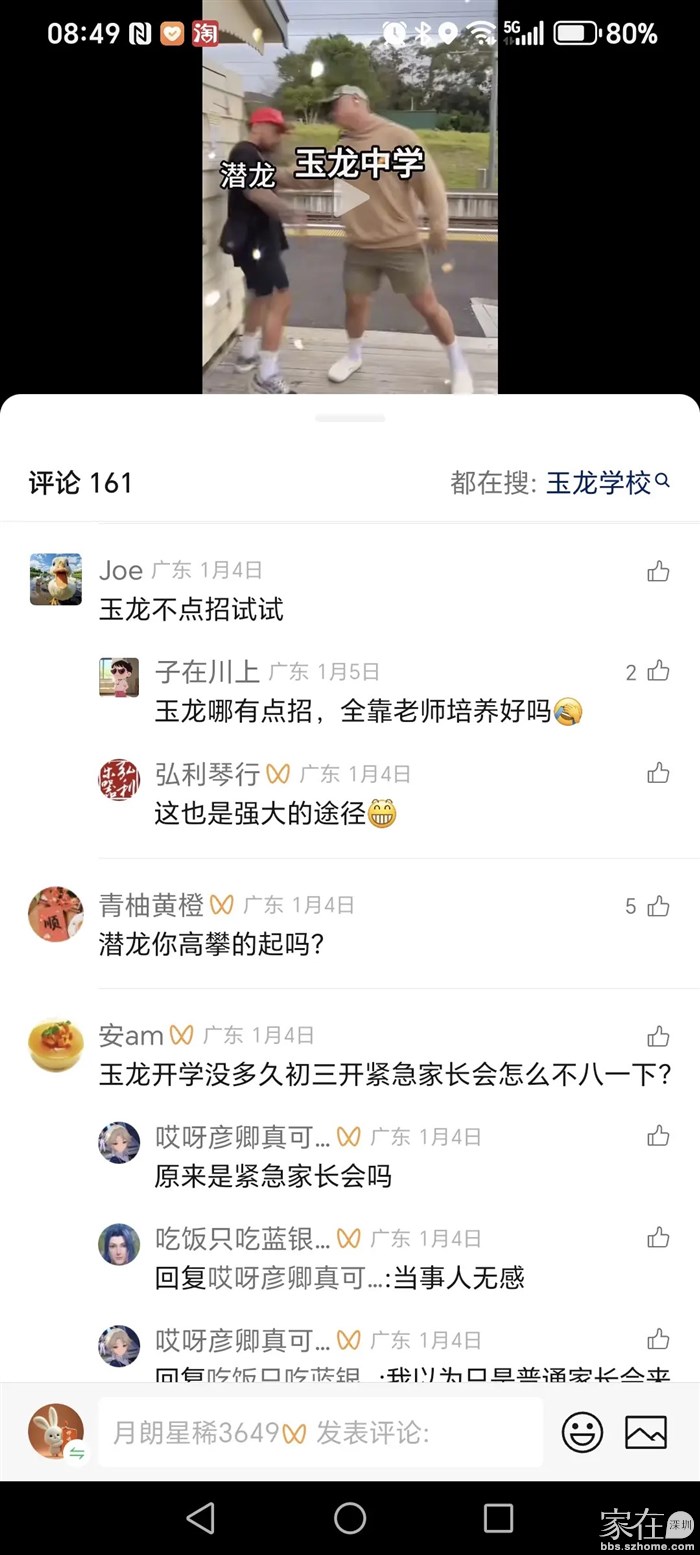Like 青柚黄橙's comment about 潜龙

pyautogui.click(x=658, y=906)
